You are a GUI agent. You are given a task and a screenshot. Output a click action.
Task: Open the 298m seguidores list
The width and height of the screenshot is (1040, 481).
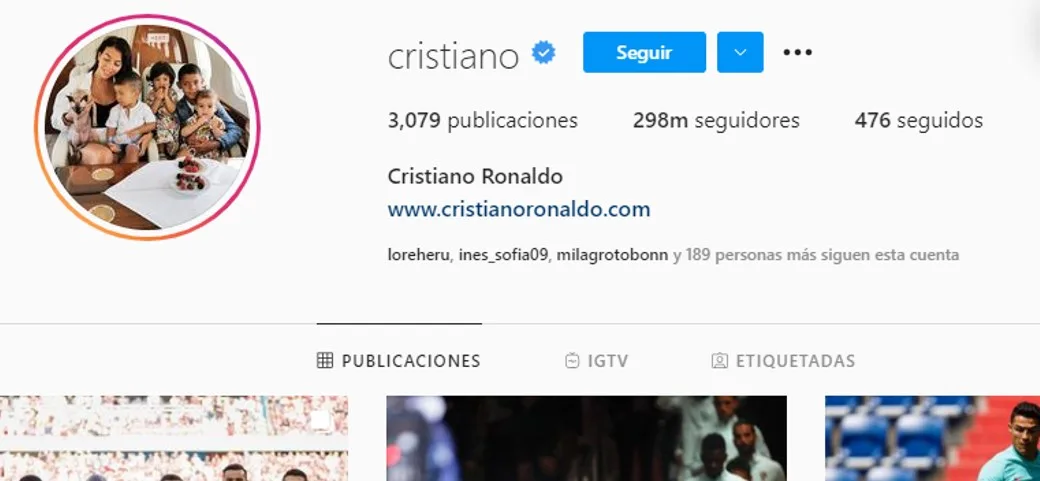716,121
